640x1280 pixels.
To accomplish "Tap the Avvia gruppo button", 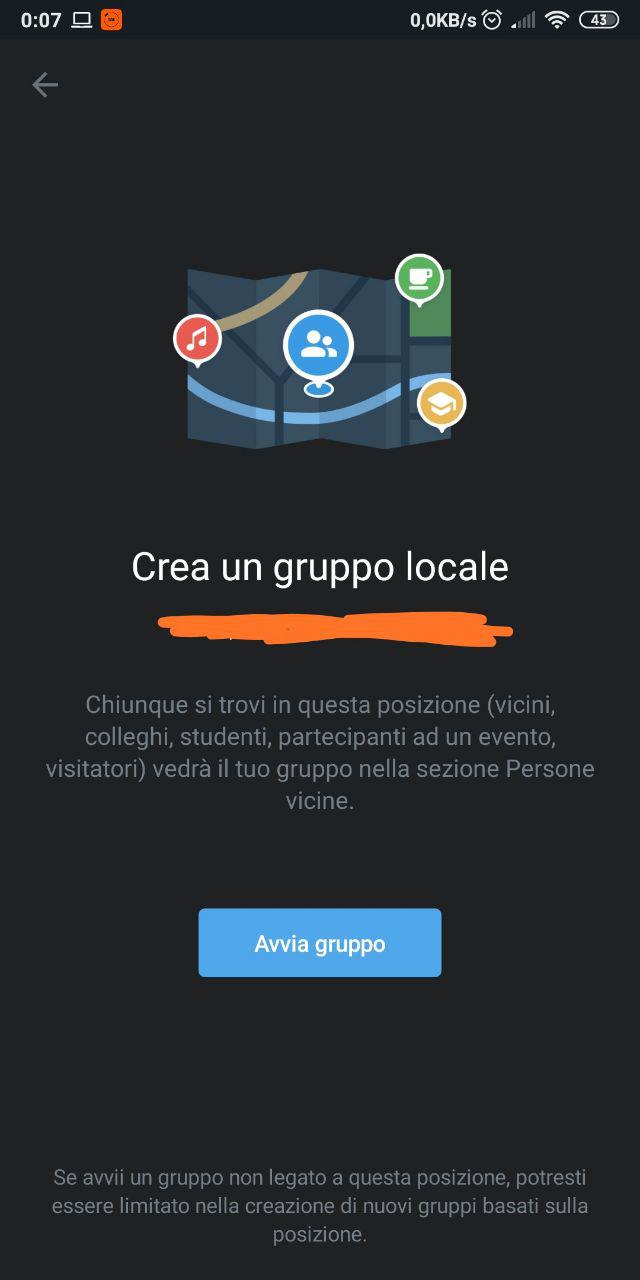I will point(320,943).
